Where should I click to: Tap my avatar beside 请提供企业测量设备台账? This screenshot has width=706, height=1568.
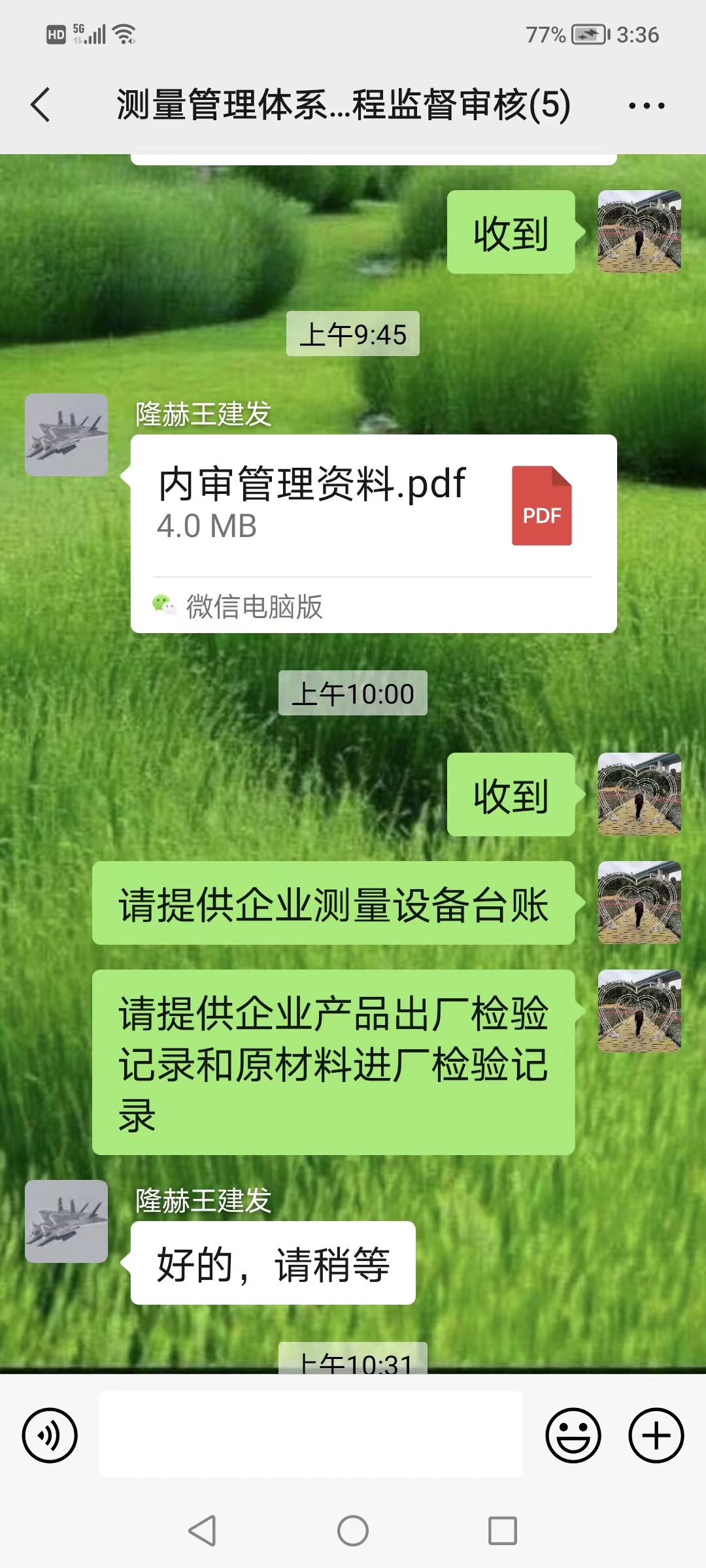639,902
